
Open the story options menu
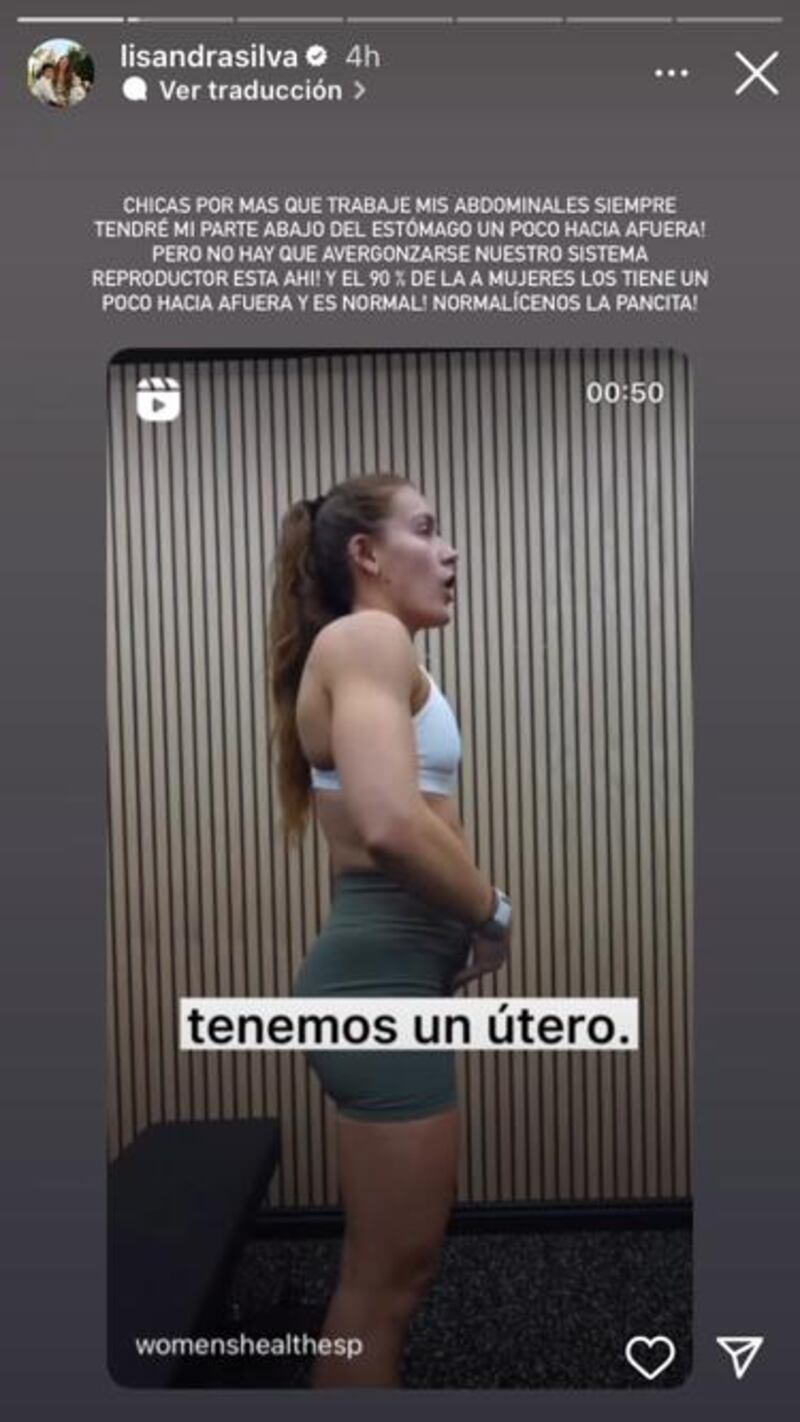(672, 74)
